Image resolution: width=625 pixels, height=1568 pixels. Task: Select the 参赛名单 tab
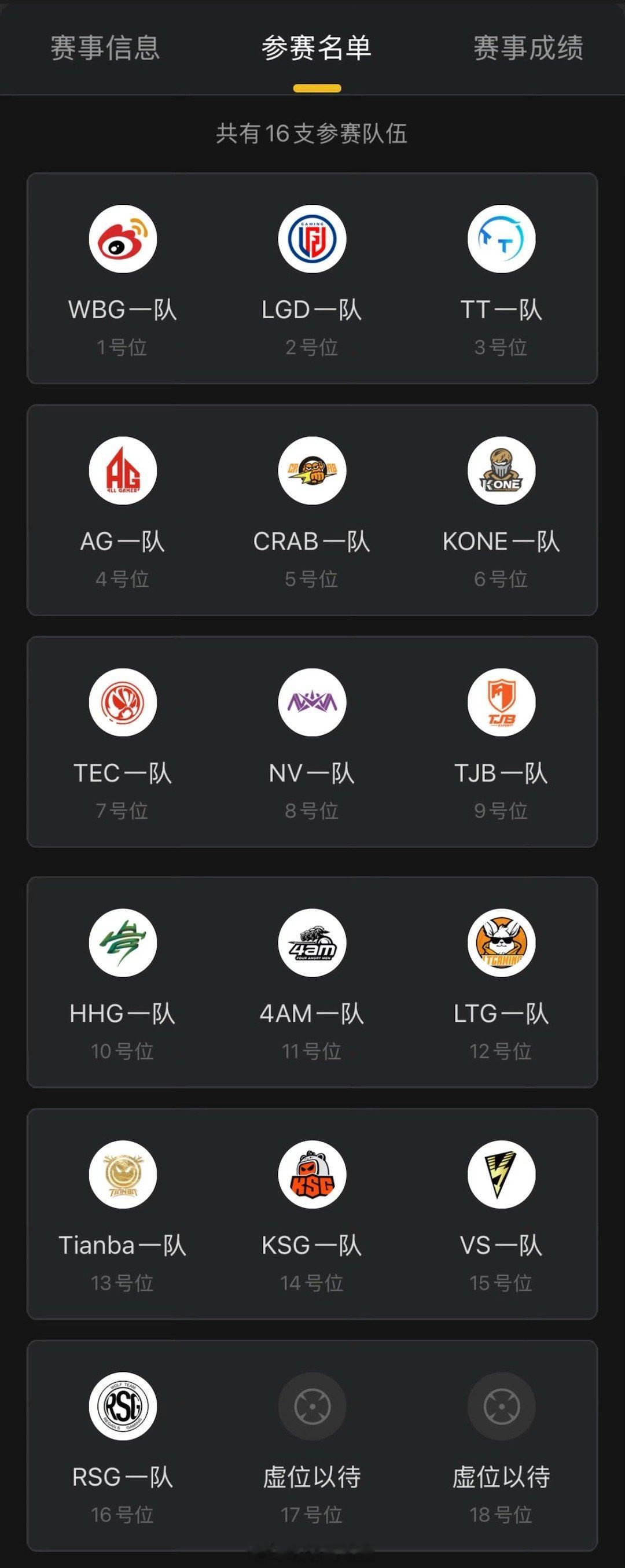coord(317,47)
